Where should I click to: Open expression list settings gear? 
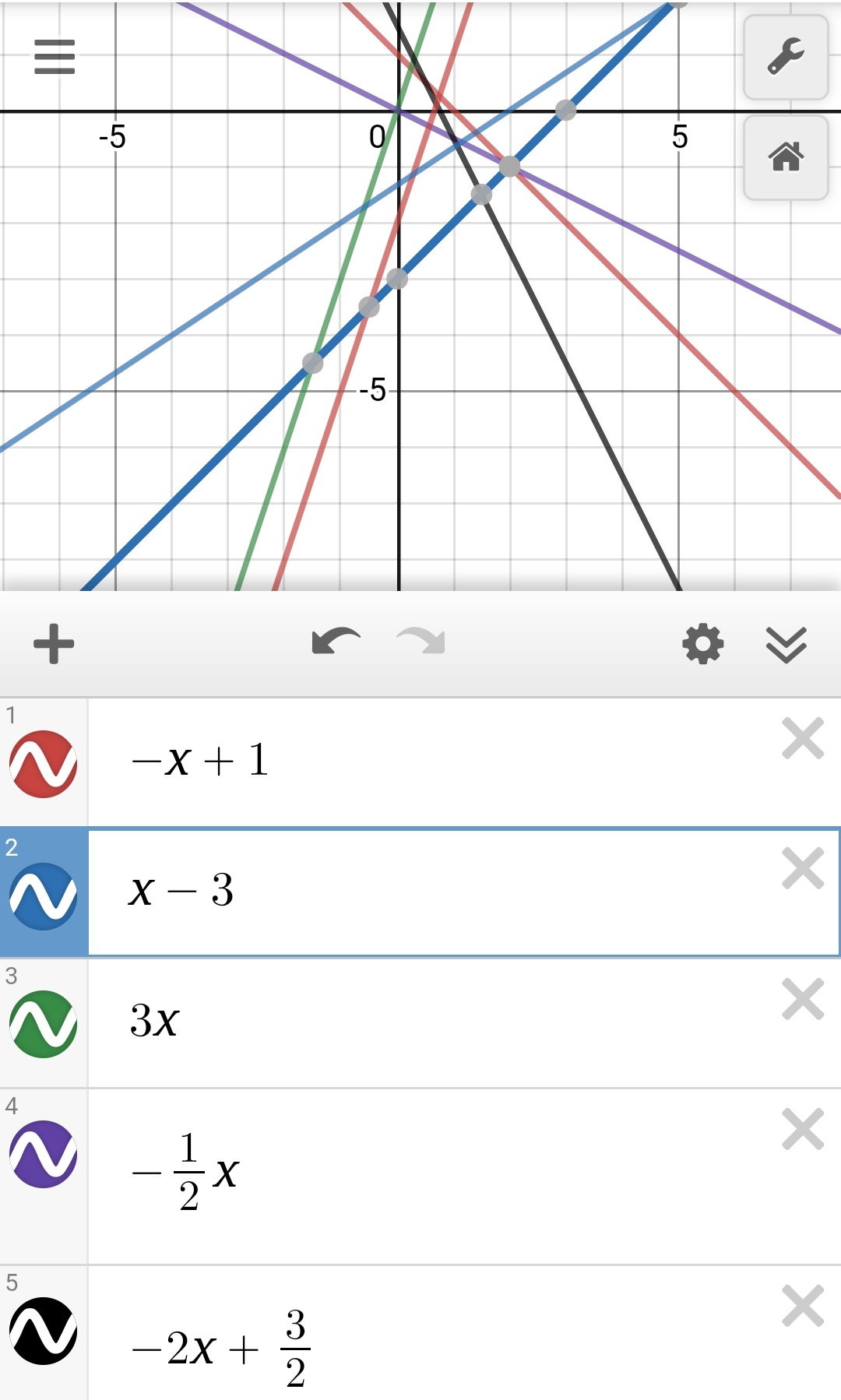(x=702, y=644)
